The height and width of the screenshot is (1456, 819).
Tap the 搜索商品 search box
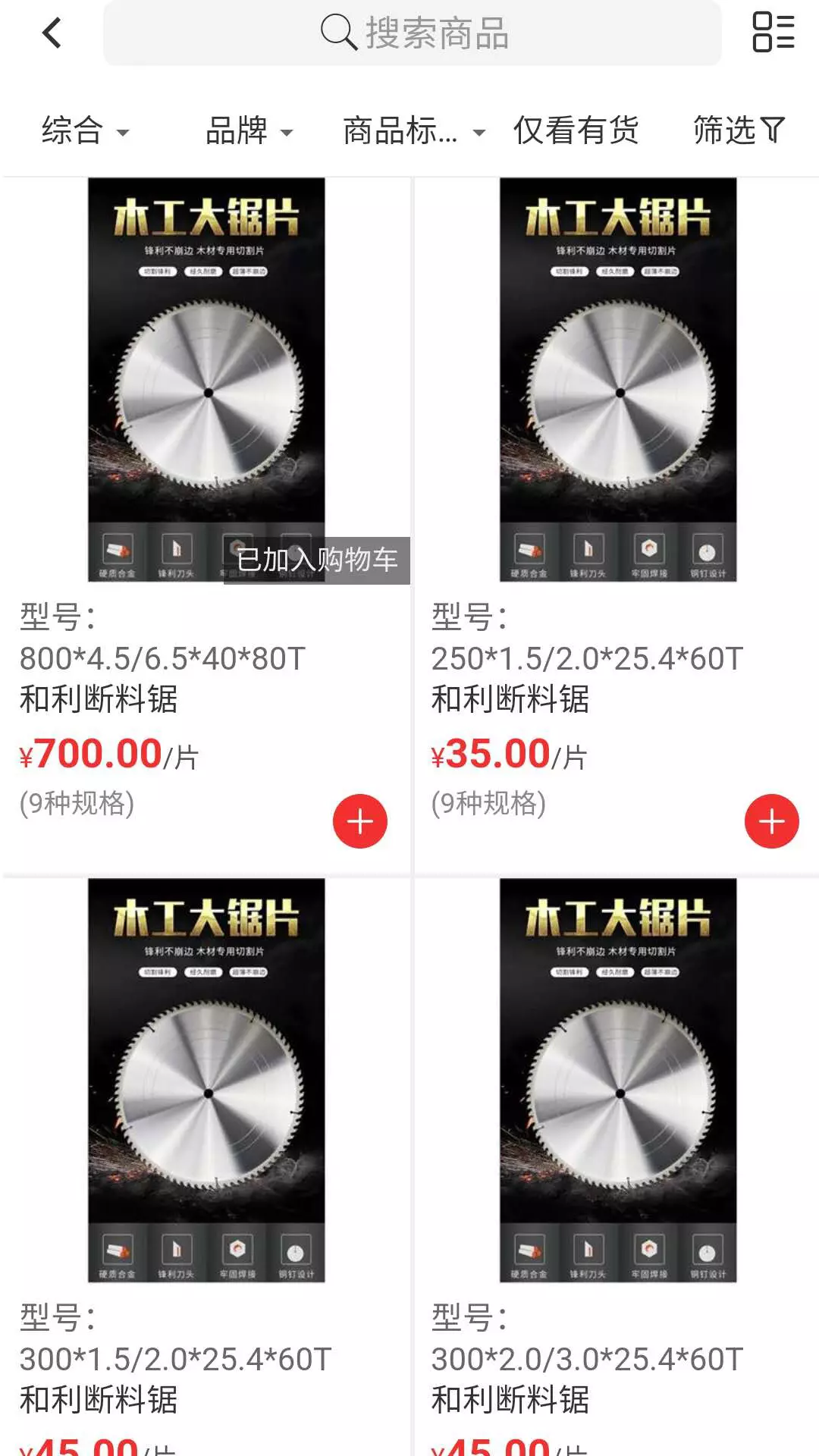413,33
